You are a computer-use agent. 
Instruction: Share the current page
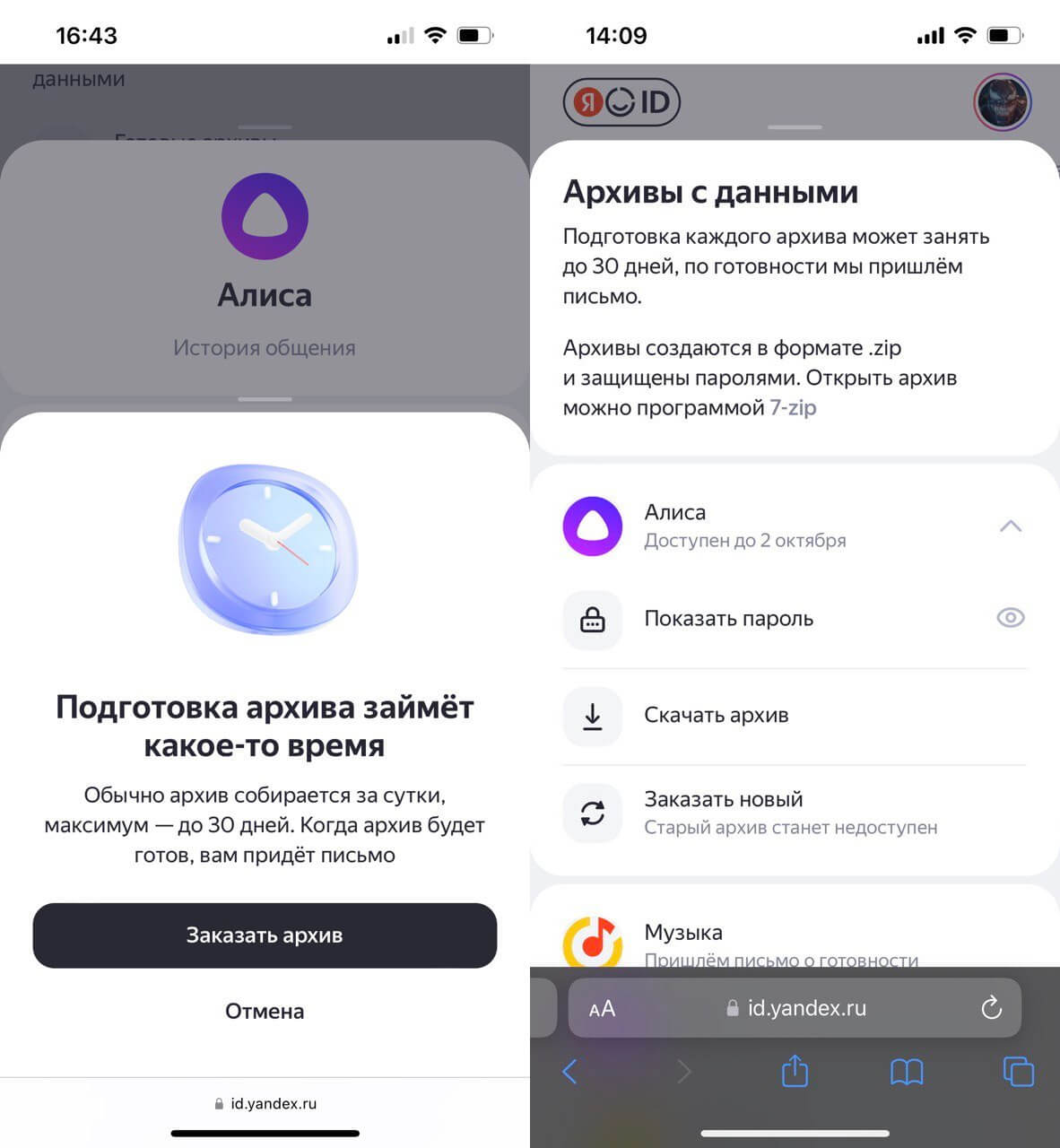(795, 1071)
